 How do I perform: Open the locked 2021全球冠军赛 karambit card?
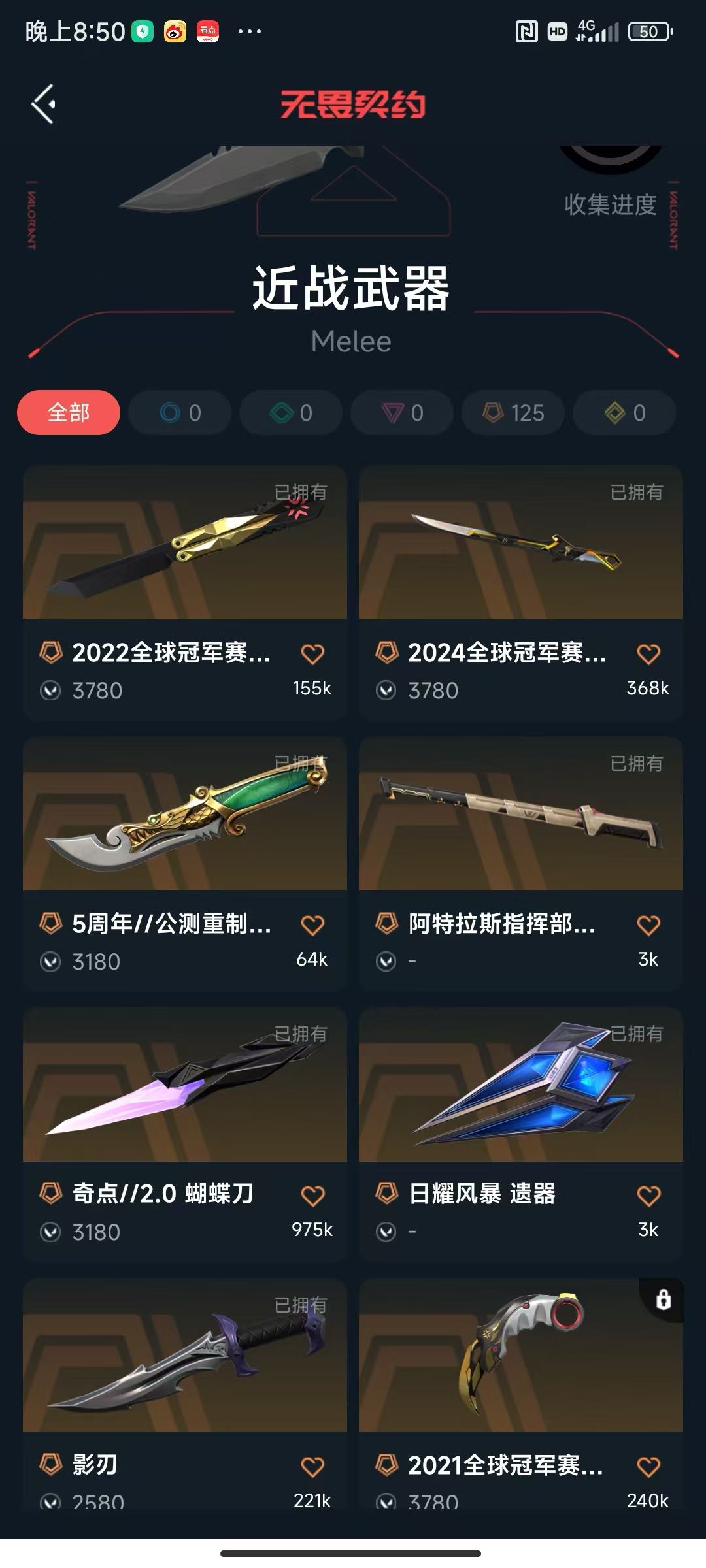520,1356
